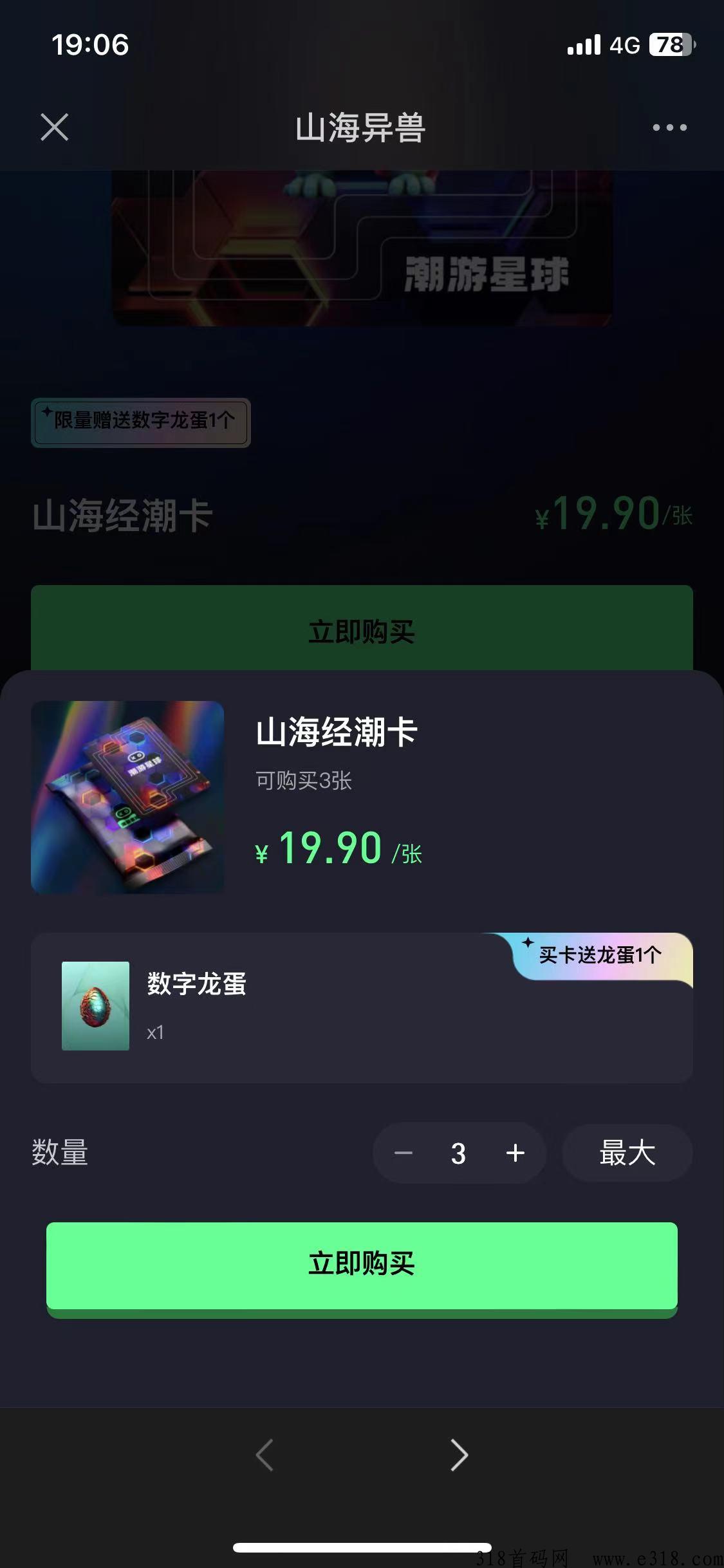Open the 山海经潮卡 product image
The width and height of the screenshot is (724, 1568).
(x=127, y=797)
